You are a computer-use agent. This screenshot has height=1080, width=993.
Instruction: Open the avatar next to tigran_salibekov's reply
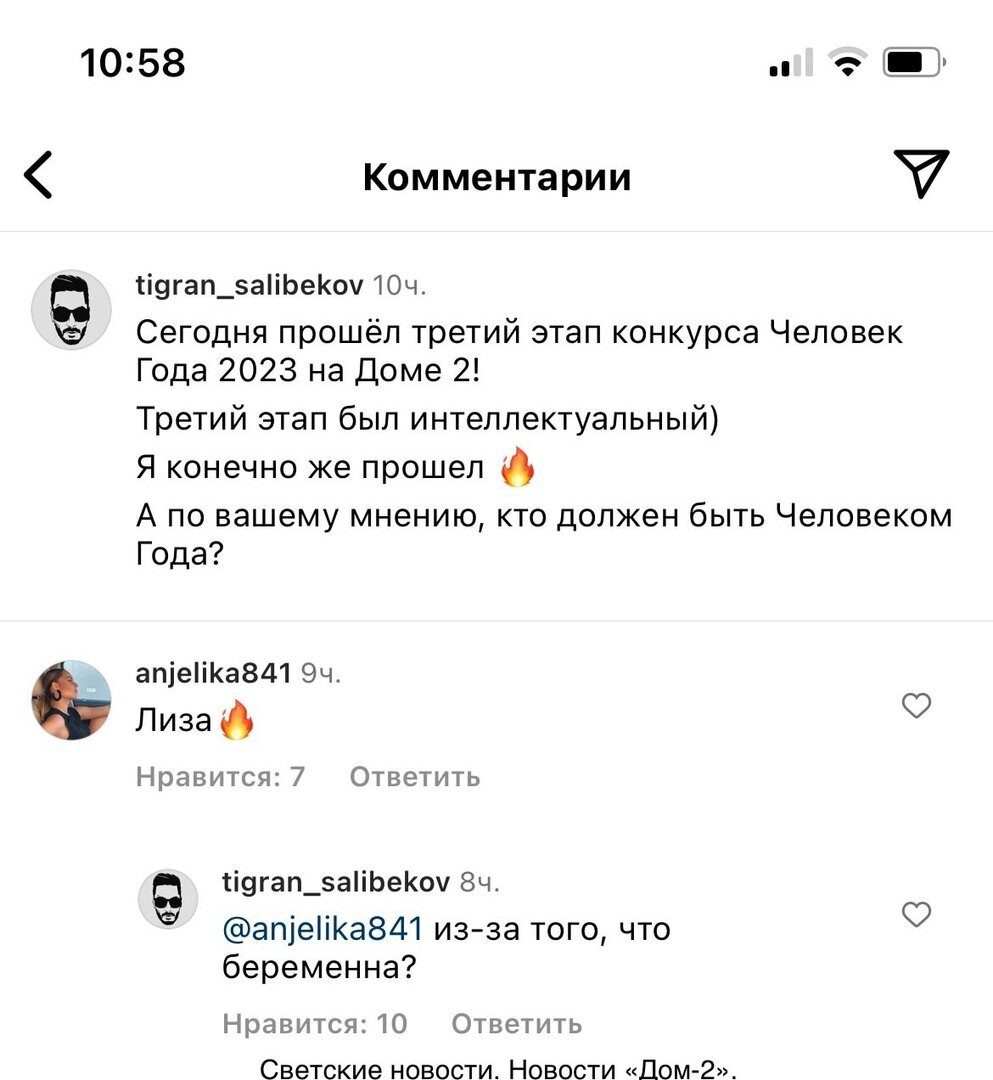coord(168,899)
